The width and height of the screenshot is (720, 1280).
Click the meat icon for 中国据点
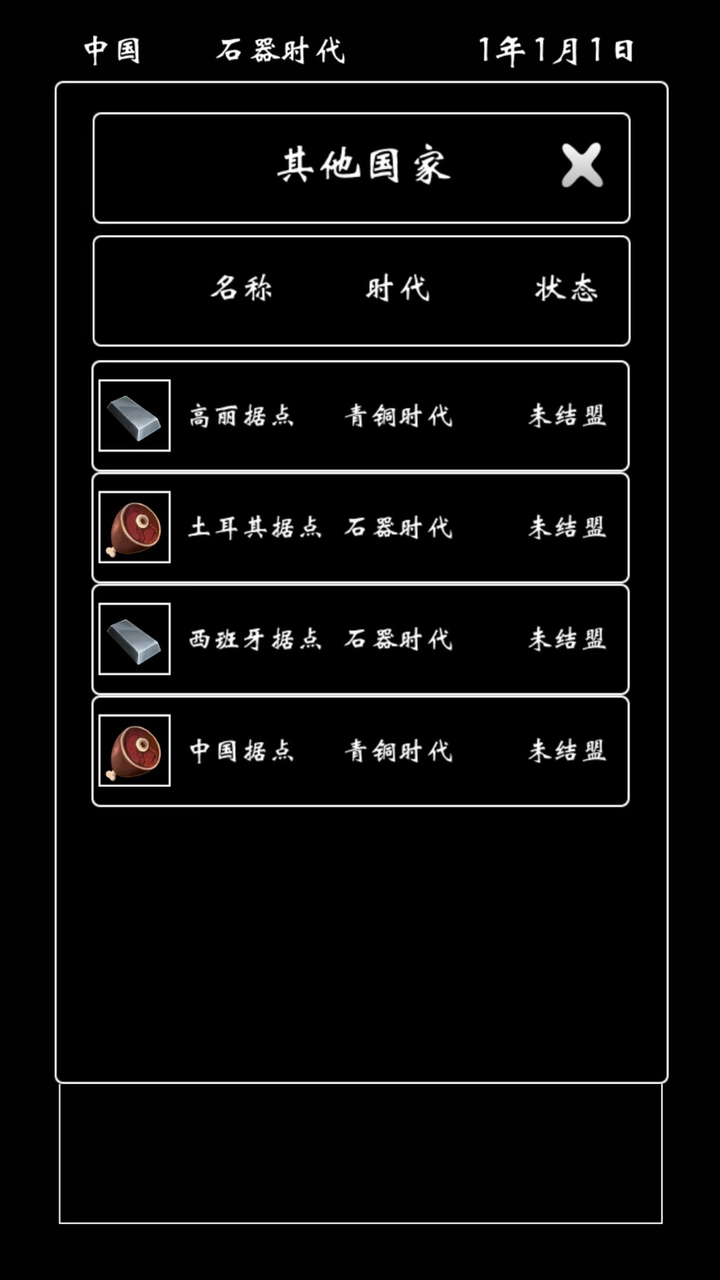133,751
